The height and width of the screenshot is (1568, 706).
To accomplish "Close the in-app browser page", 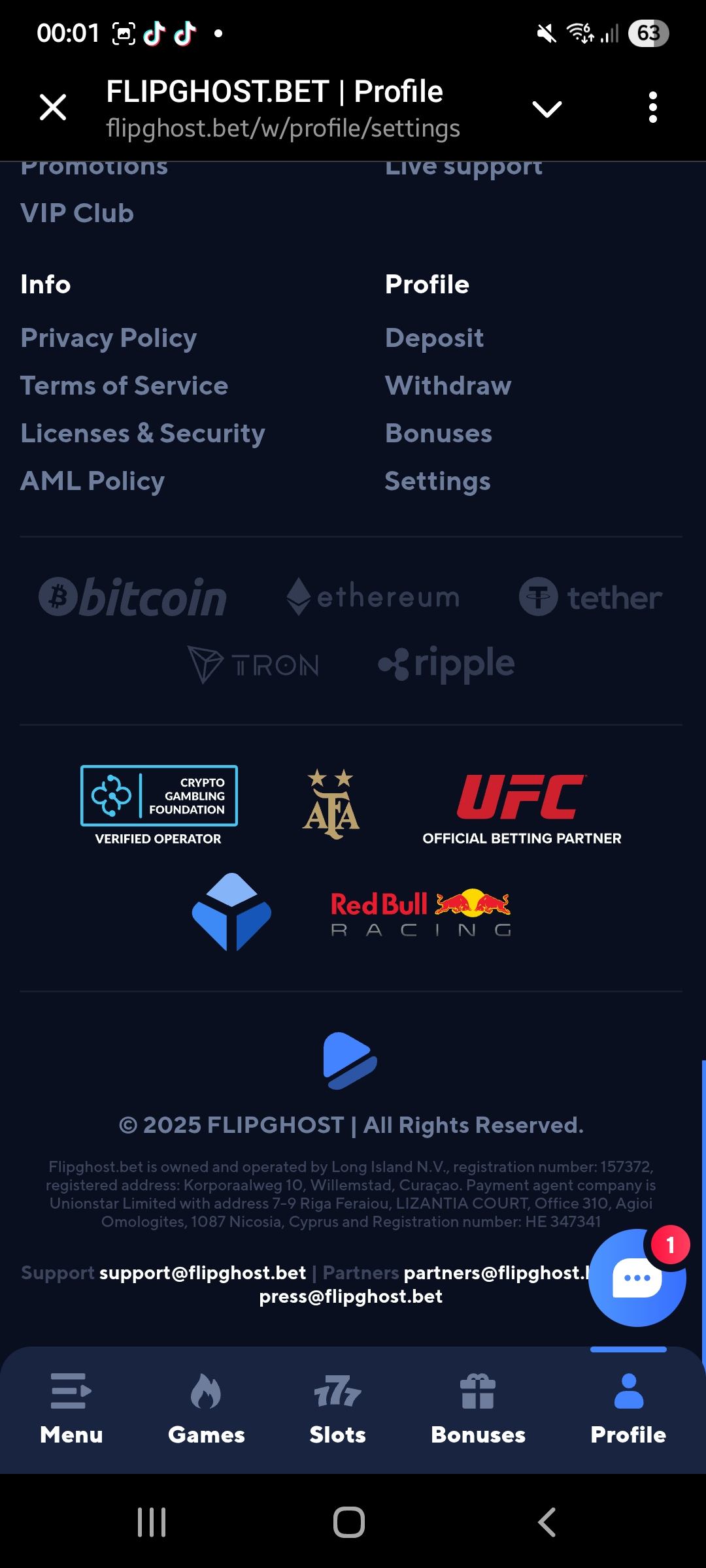I will click(53, 107).
